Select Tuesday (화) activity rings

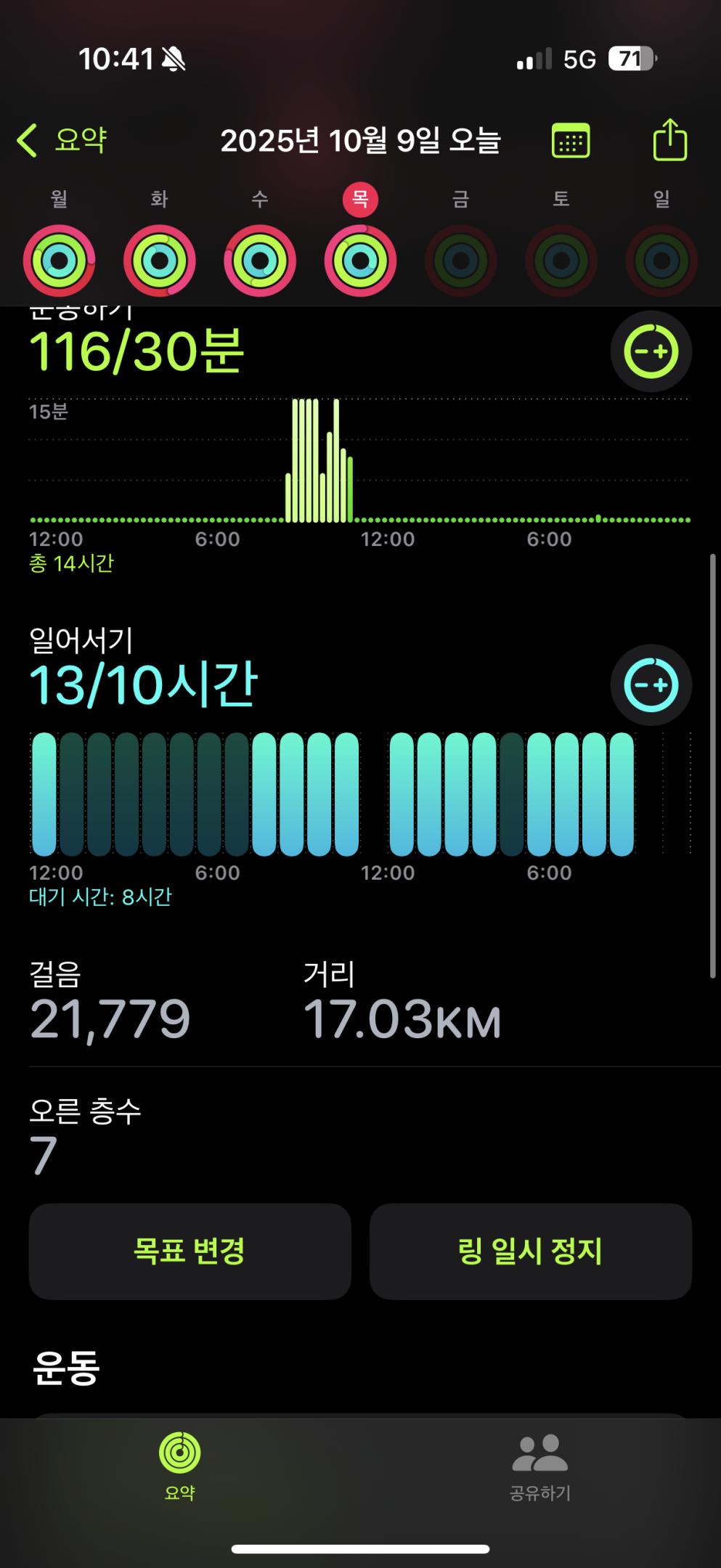pyautogui.click(x=160, y=261)
